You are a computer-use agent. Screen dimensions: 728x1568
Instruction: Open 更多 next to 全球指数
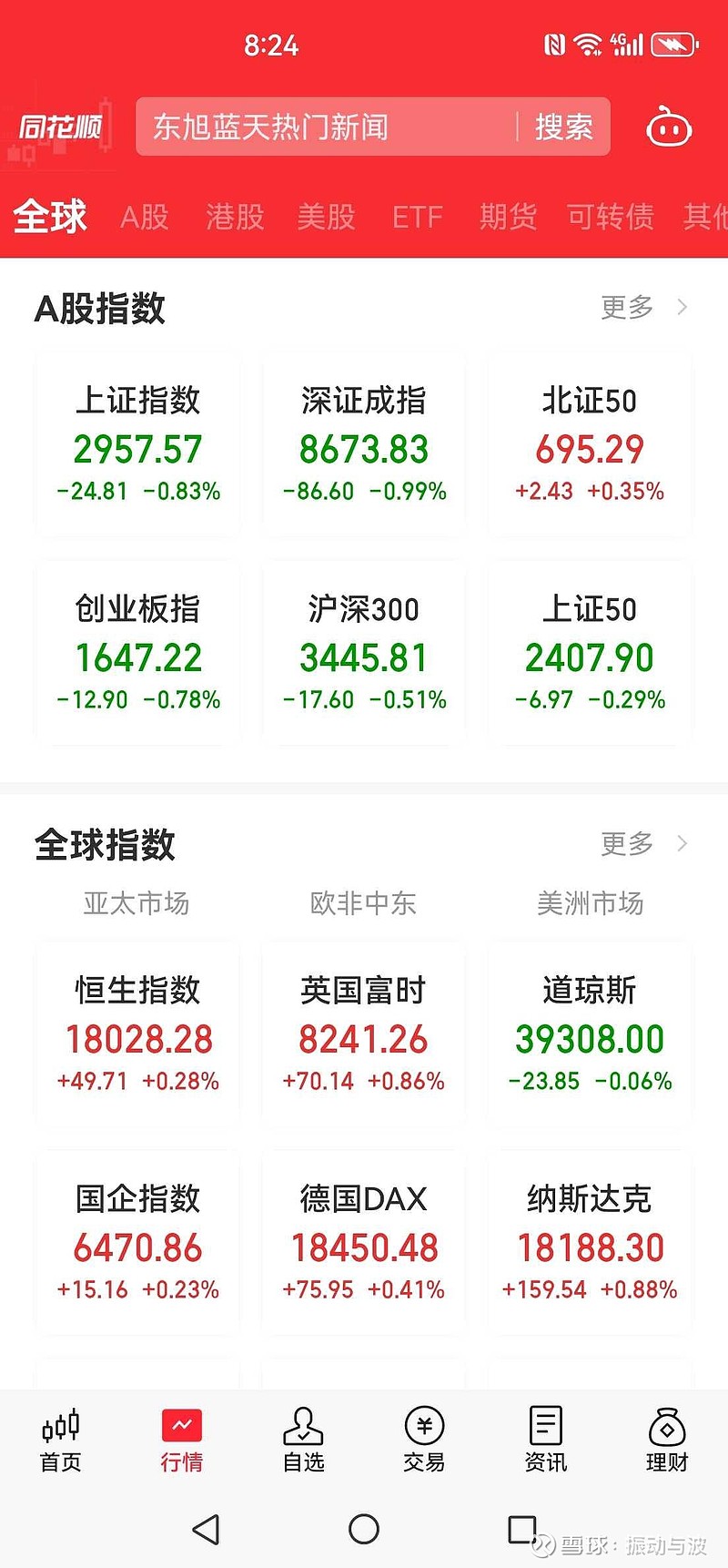pos(643,843)
